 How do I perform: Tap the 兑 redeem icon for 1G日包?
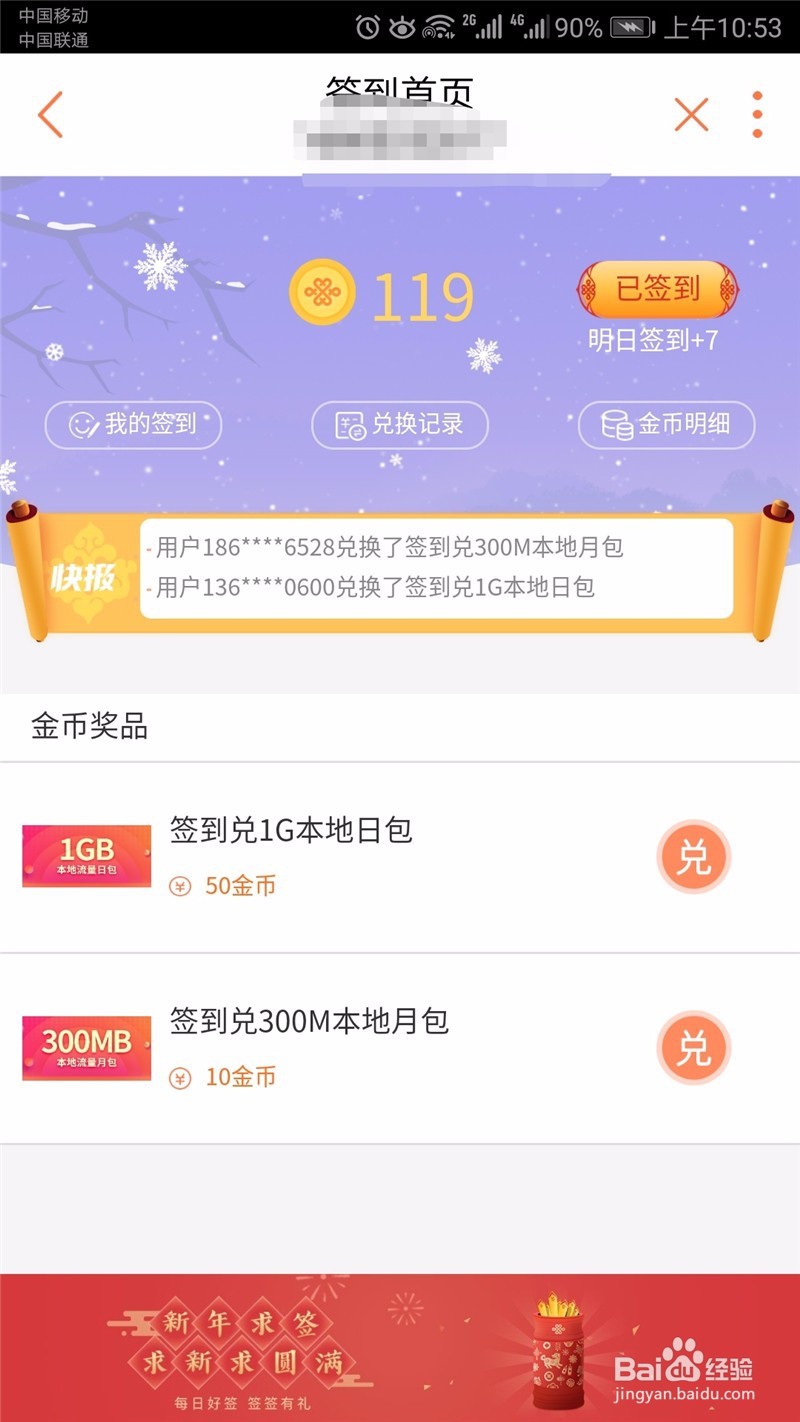click(694, 856)
